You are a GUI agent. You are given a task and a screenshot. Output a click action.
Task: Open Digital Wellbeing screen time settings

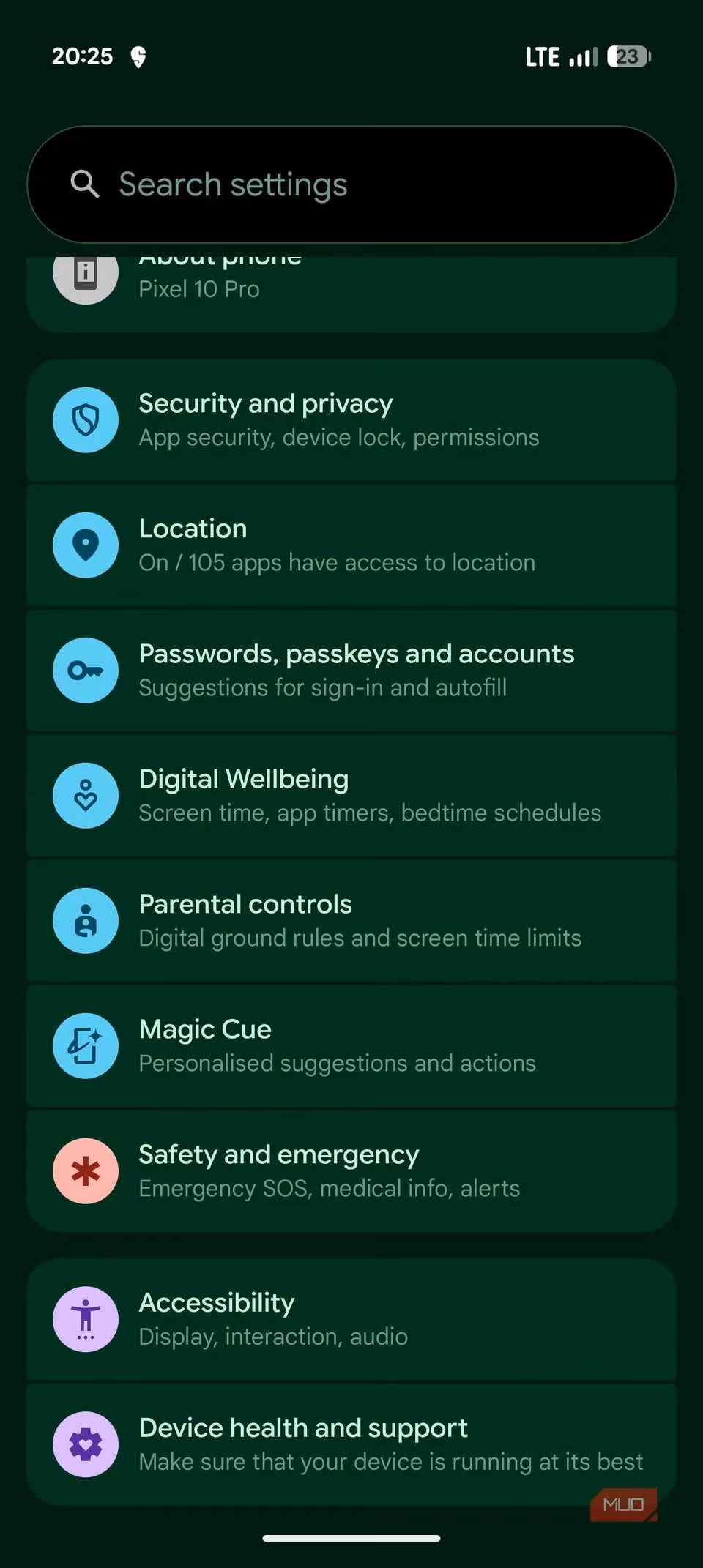tap(351, 795)
